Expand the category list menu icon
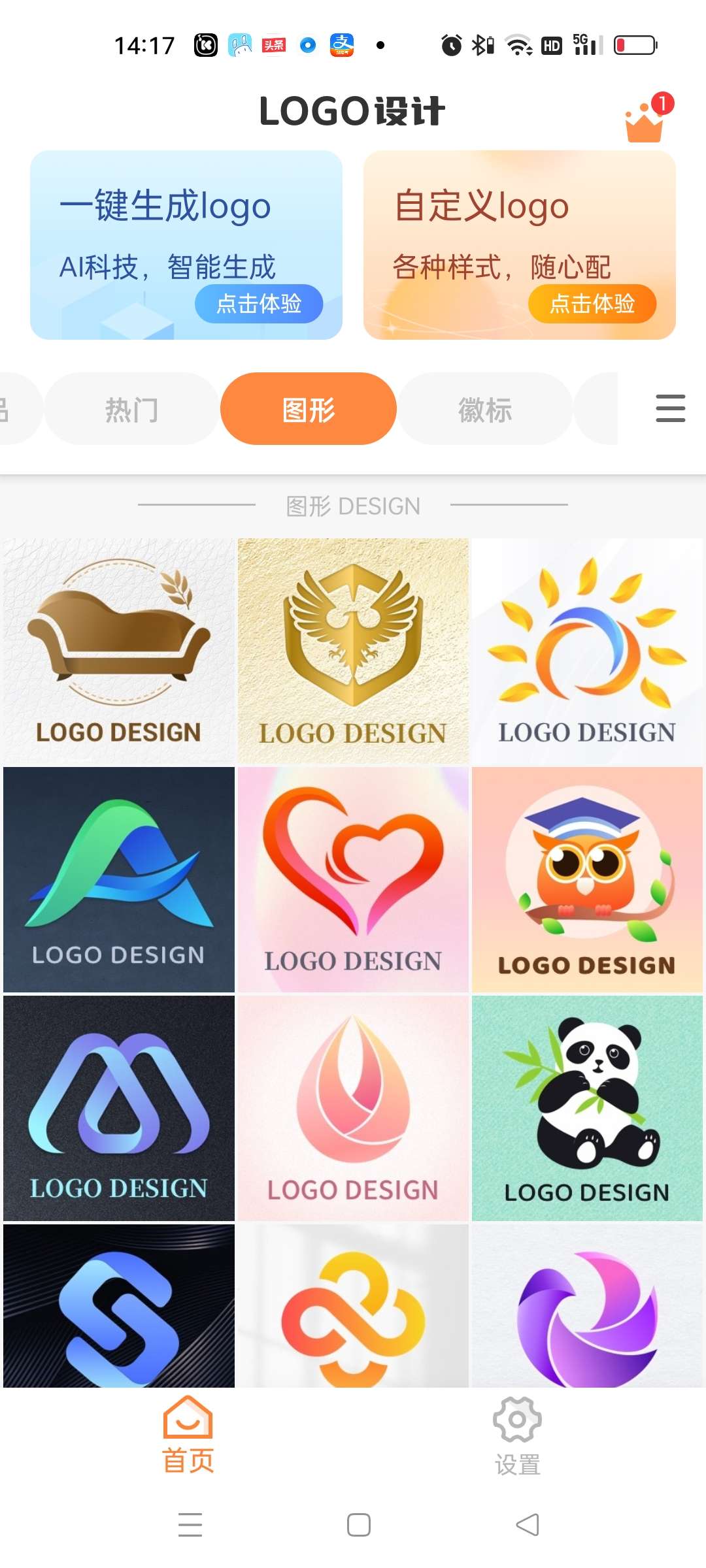The width and height of the screenshot is (706, 1568). [670, 408]
